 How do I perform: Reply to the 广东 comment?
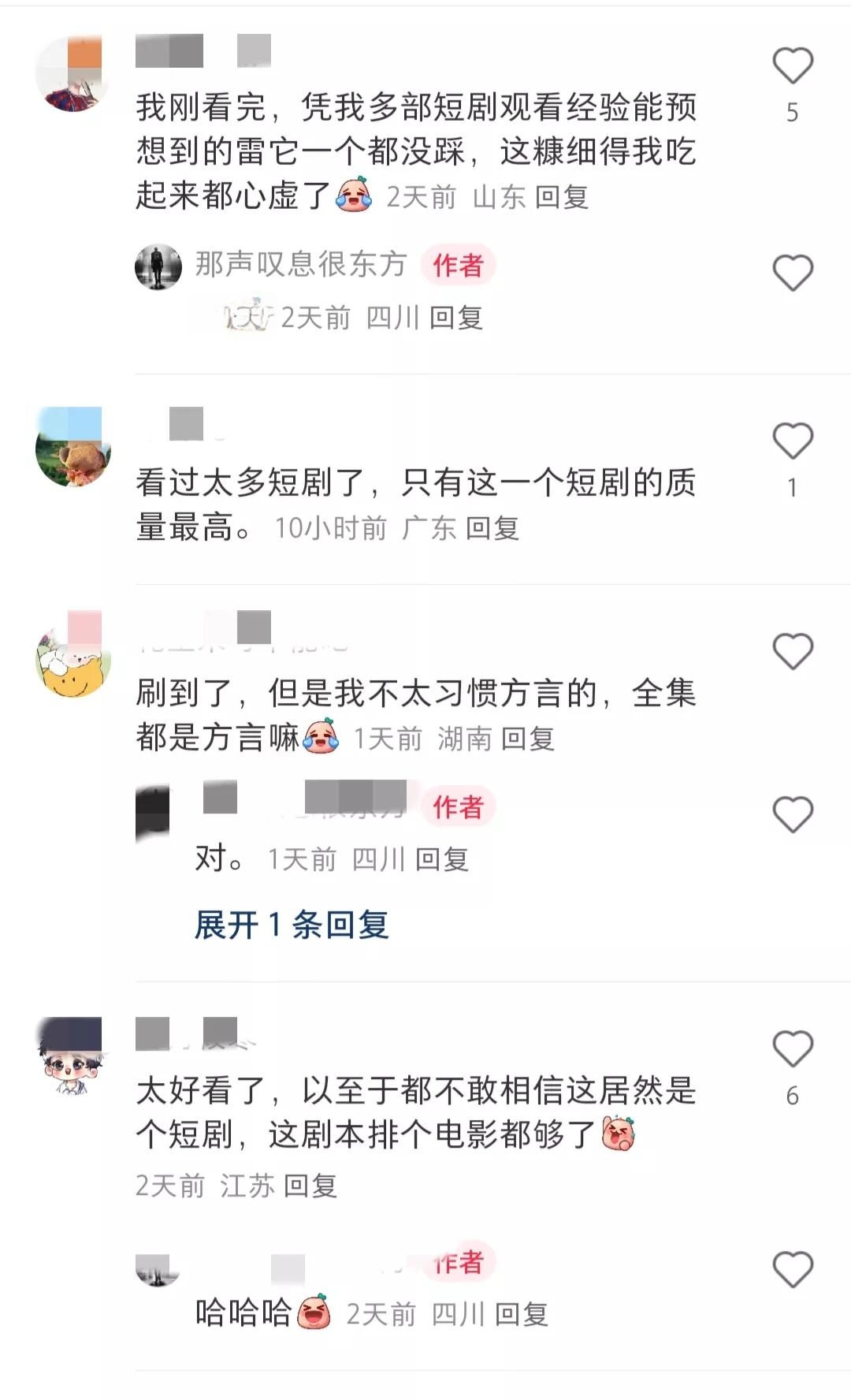click(x=492, y=528)
